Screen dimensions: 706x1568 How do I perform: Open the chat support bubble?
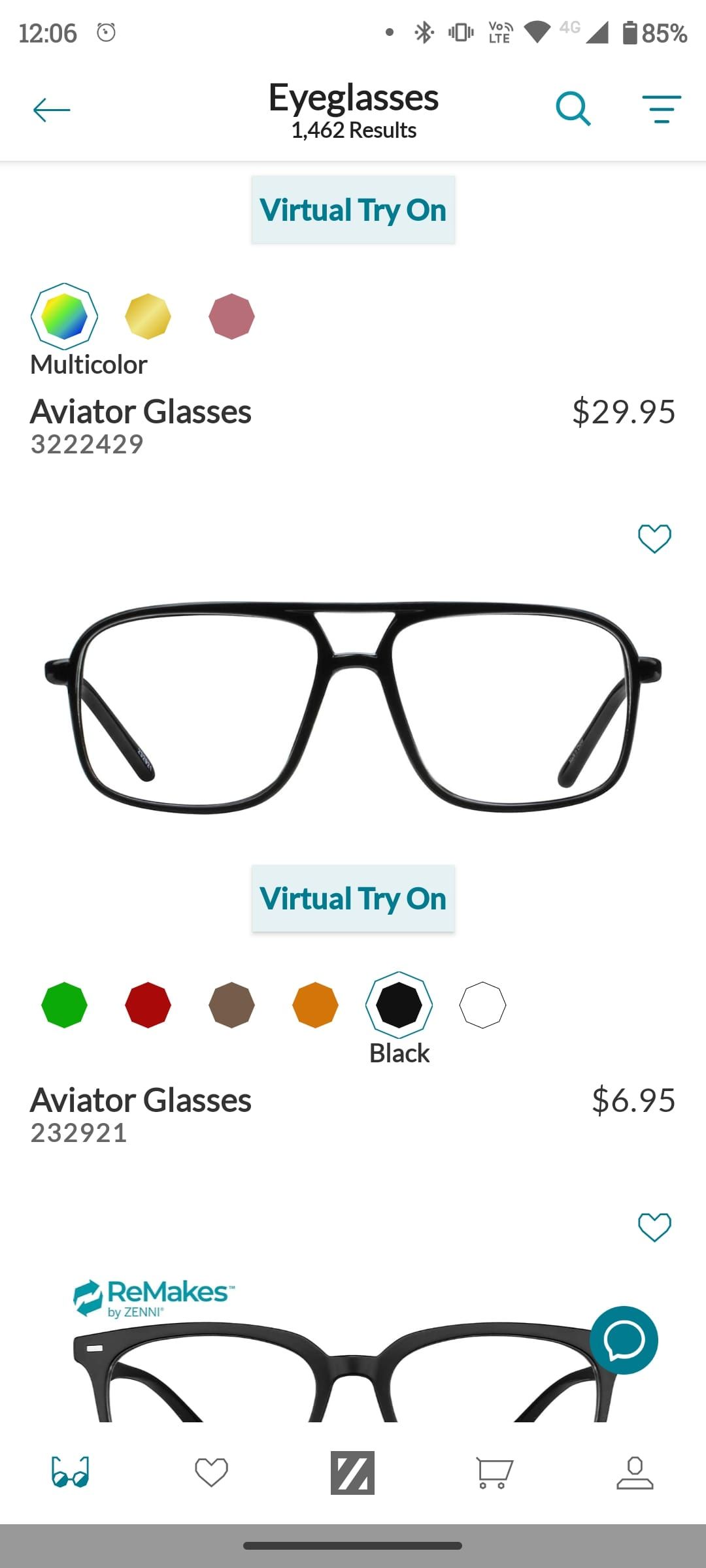click(624, 1340)
